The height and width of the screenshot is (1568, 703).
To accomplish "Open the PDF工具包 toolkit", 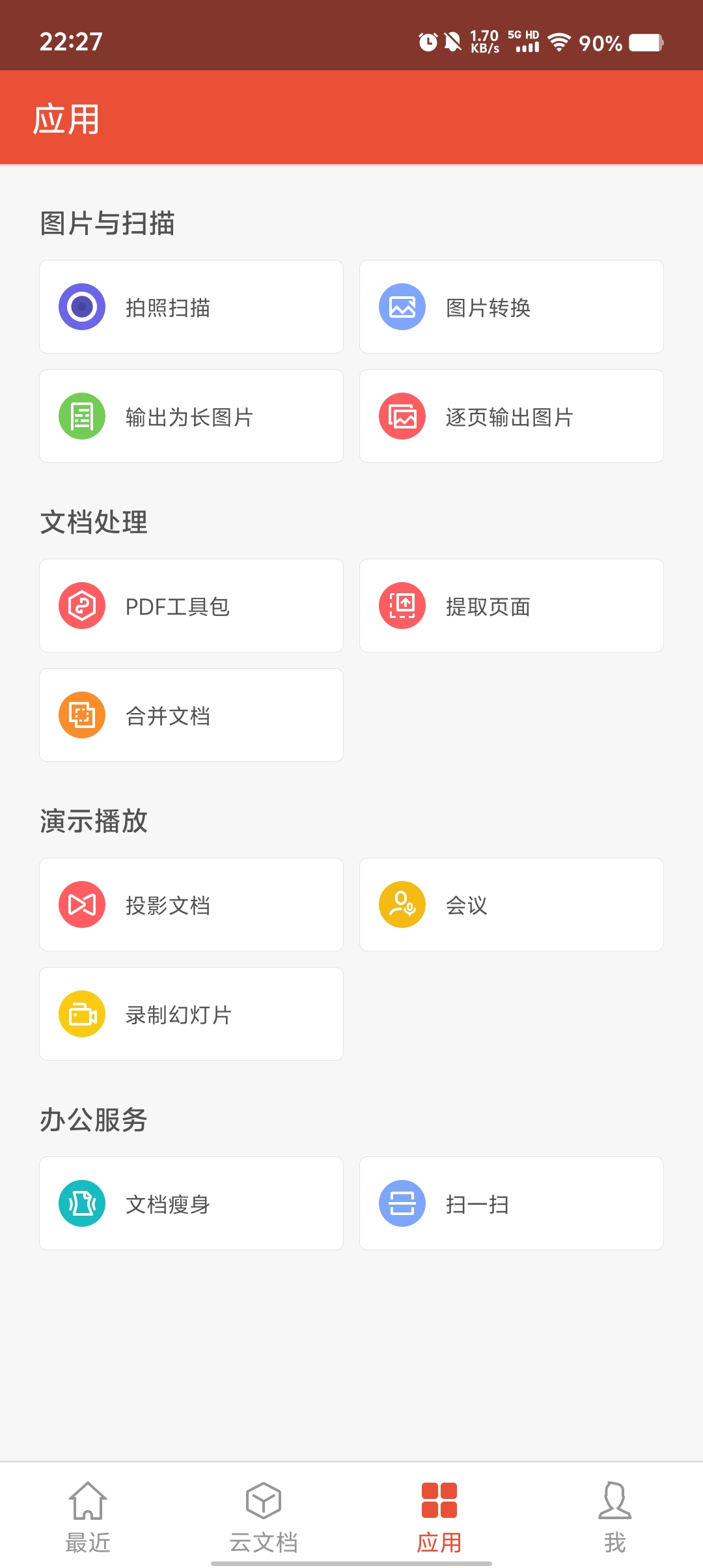I will pyautogui.click(x=191, y=606).
